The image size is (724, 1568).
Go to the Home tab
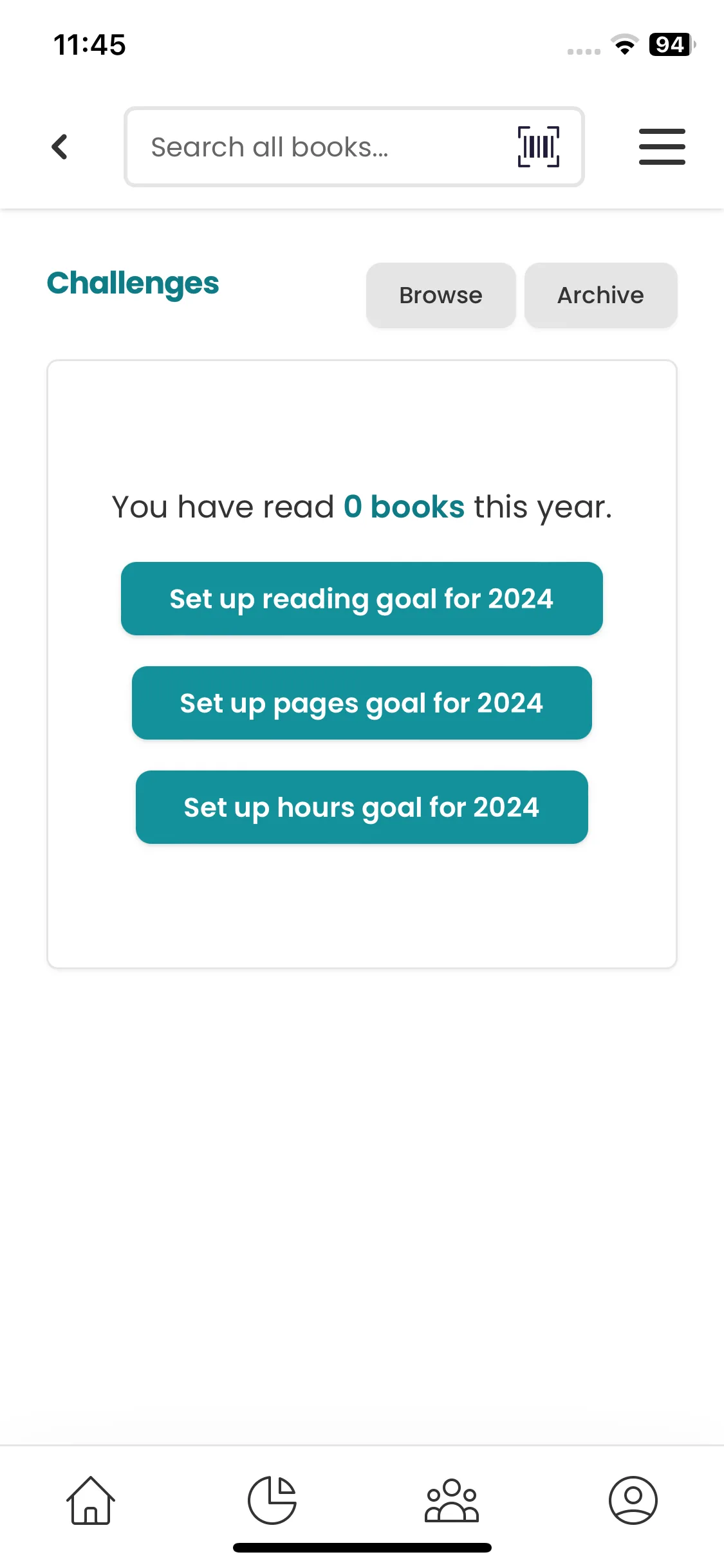point(91,1500)
